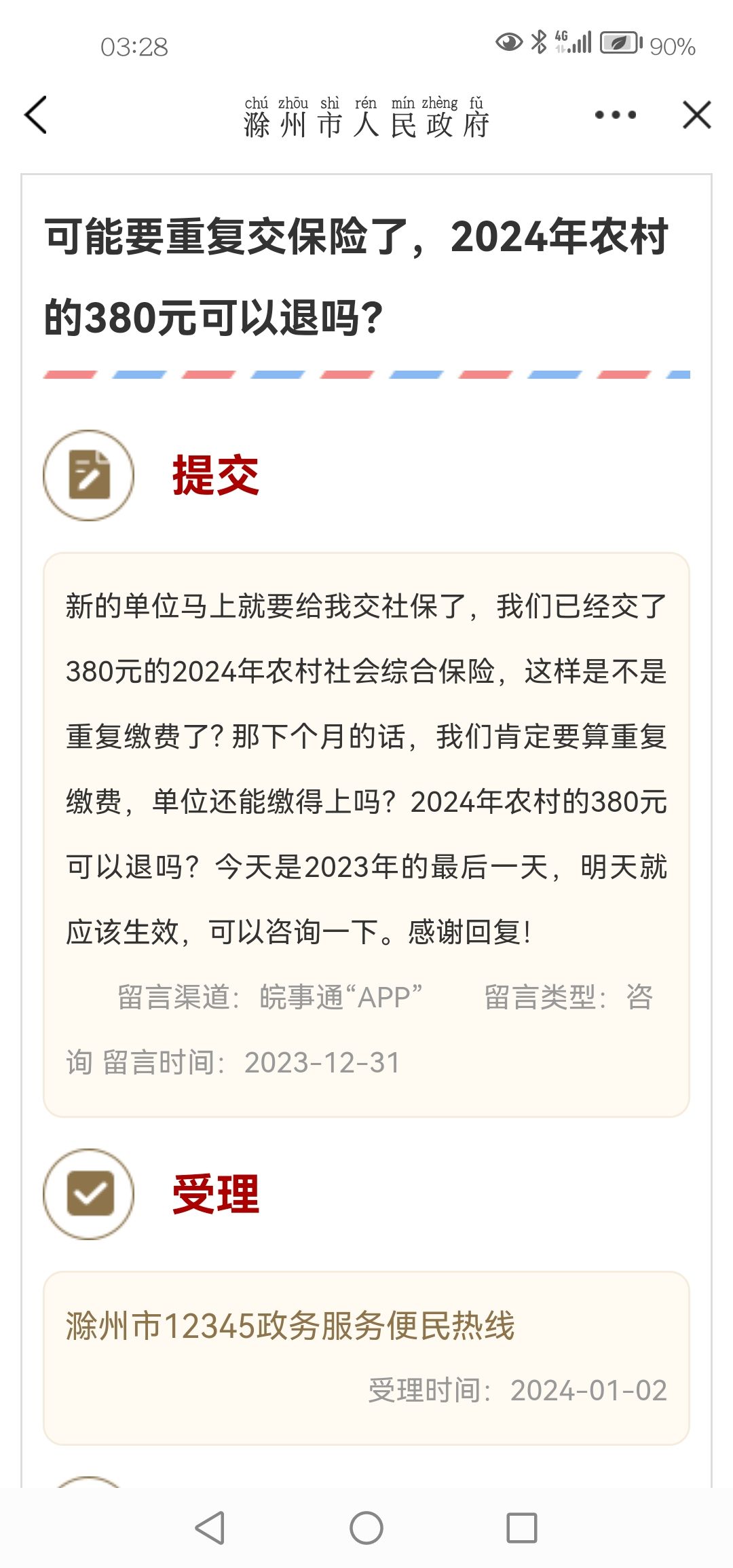This screenshot has width=733, height=1568.
Task: Tap the system back button
Action: point(210,1528)
